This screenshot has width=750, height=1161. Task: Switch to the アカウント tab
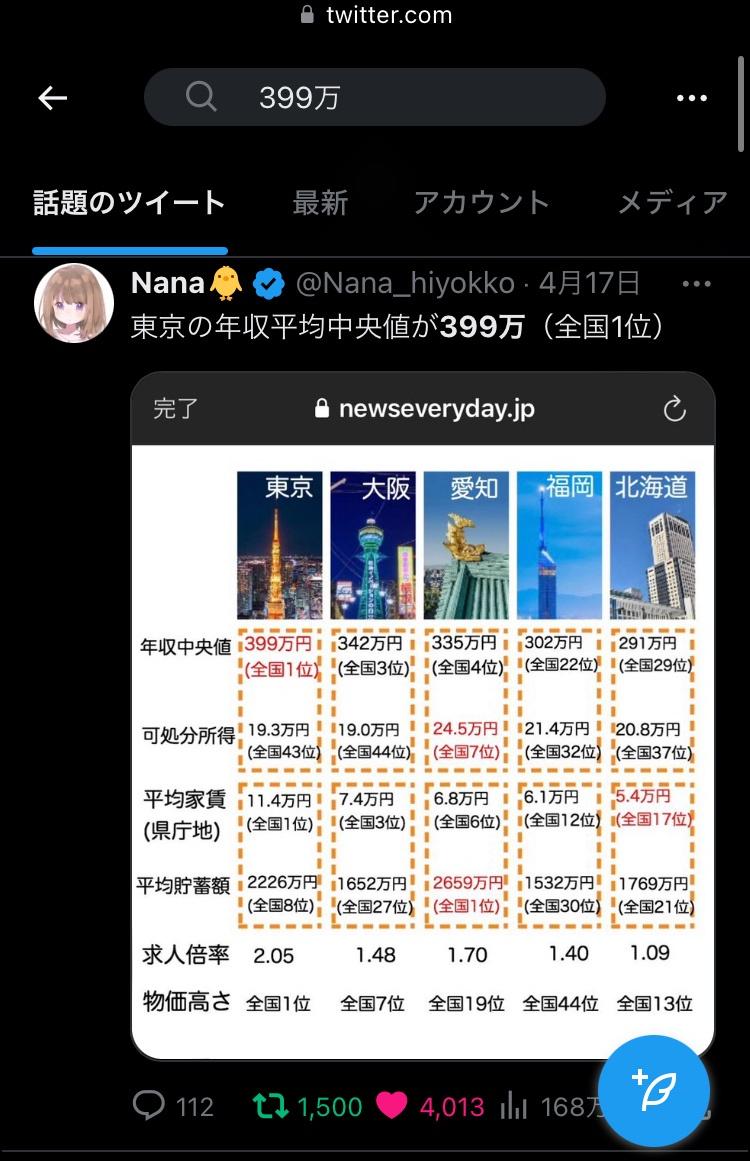tap(481, 202)
